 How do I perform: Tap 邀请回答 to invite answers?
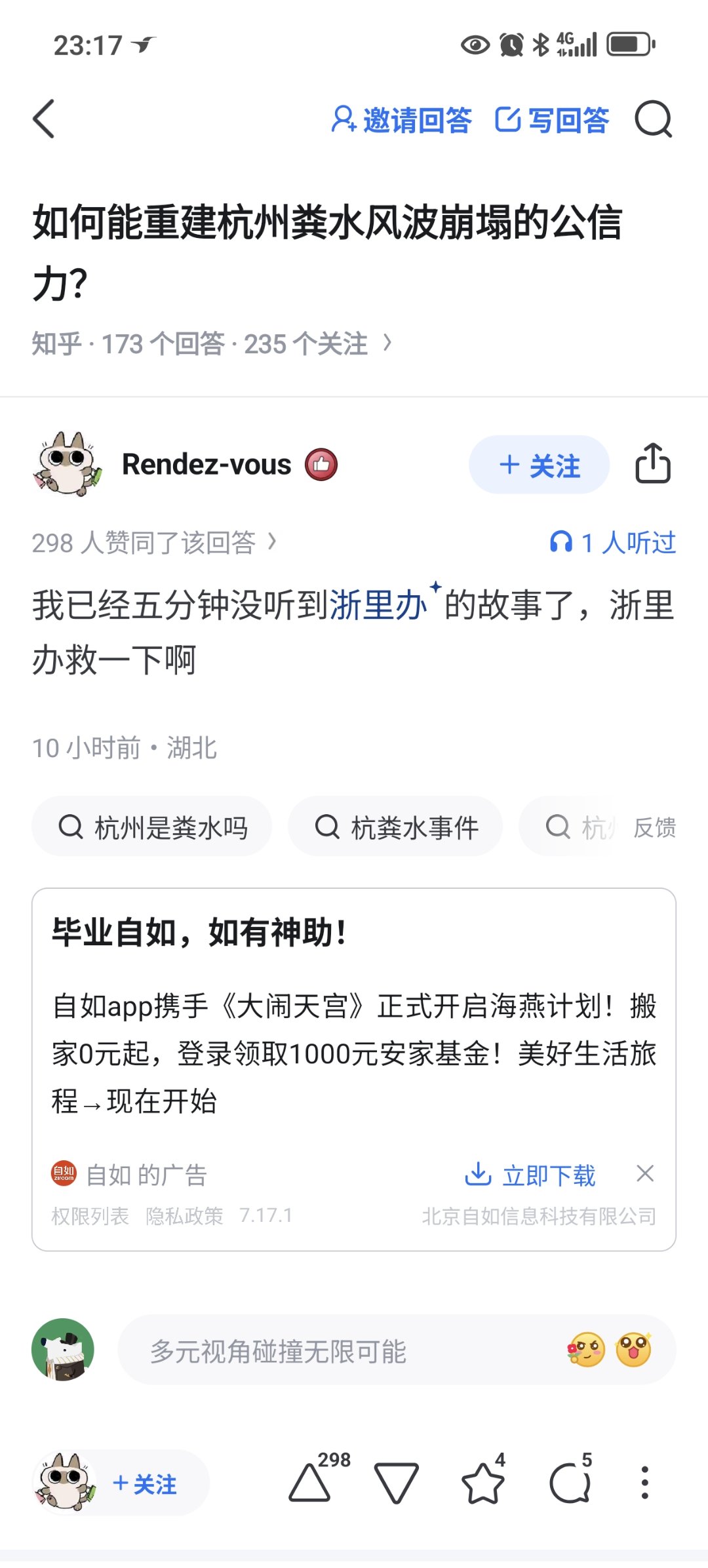[x=401, y=120]
